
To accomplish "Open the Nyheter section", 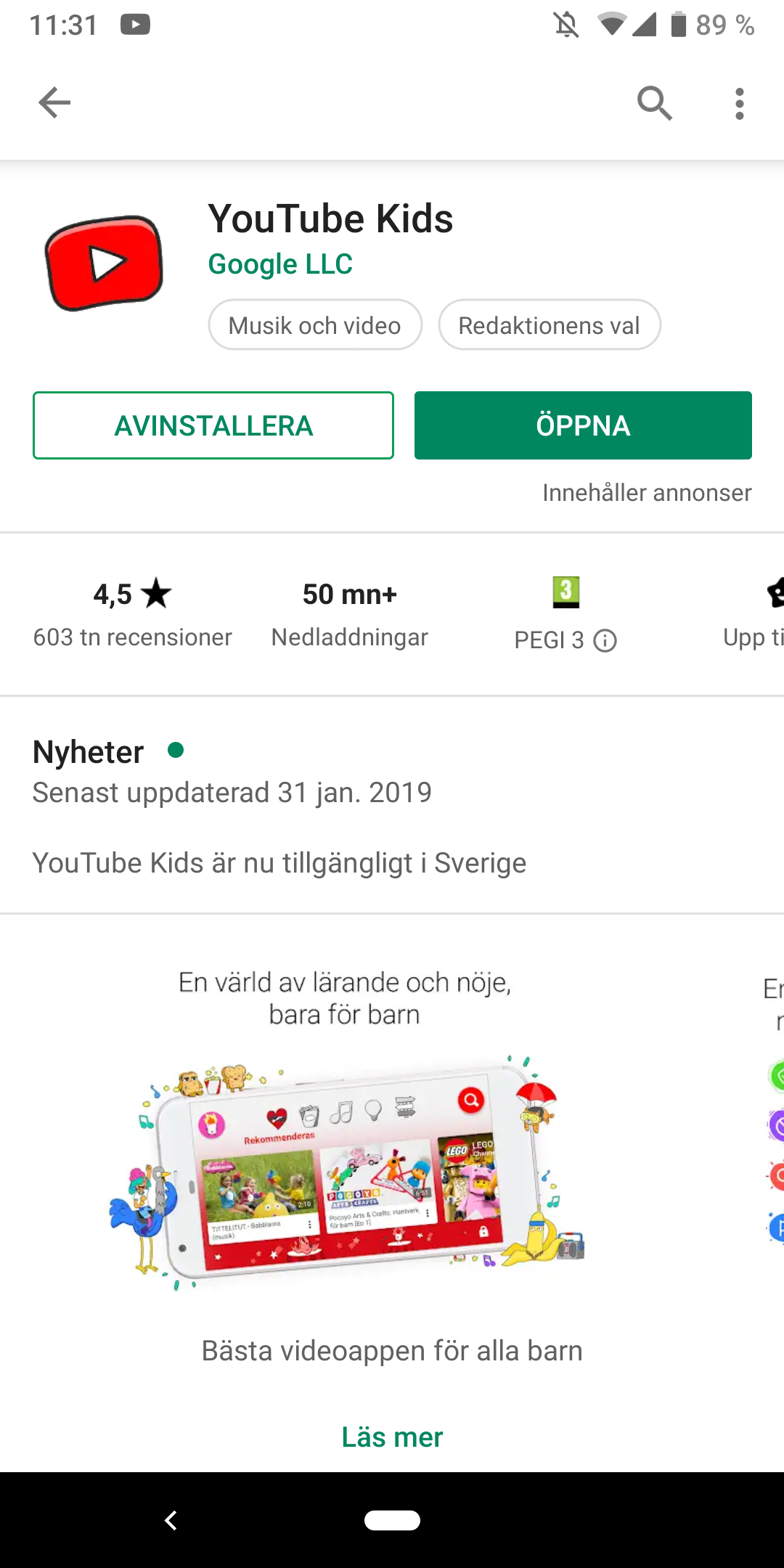I will tap(89, 752).
